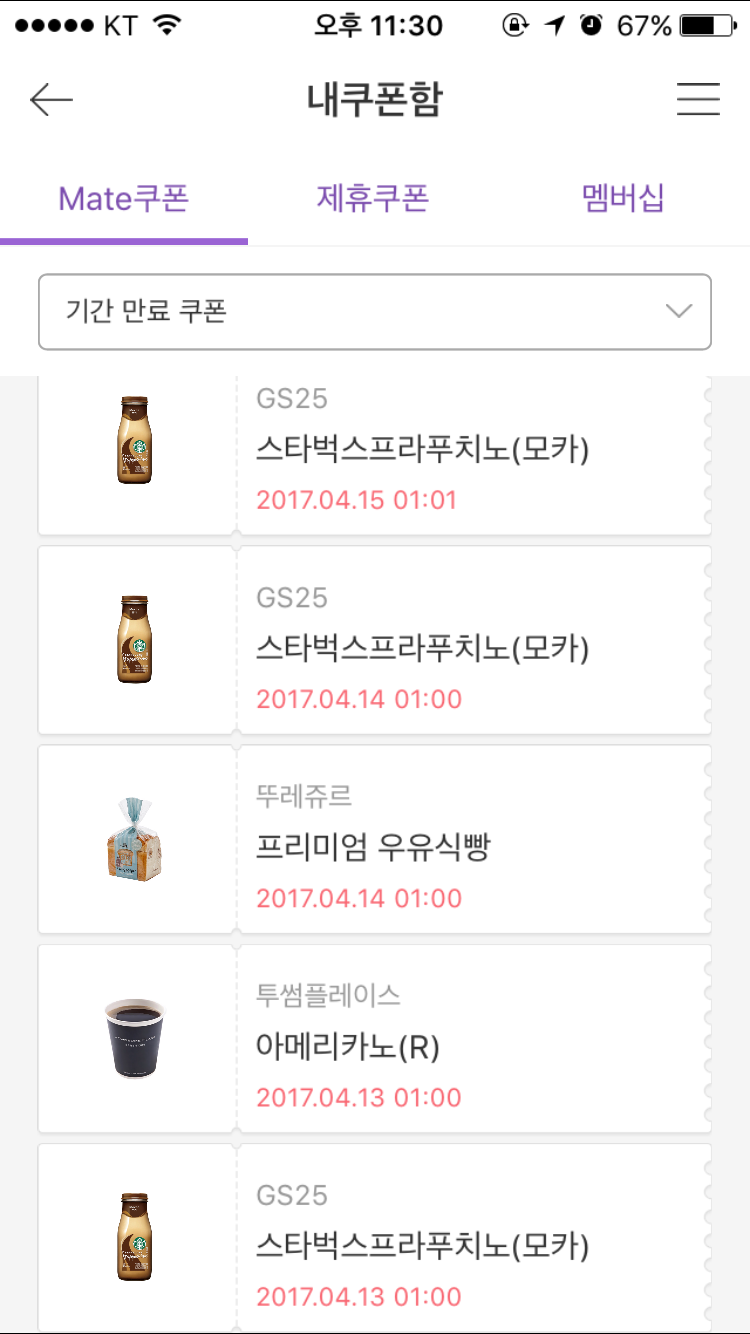Open the hamburger menu

click(x=698, y=99)
